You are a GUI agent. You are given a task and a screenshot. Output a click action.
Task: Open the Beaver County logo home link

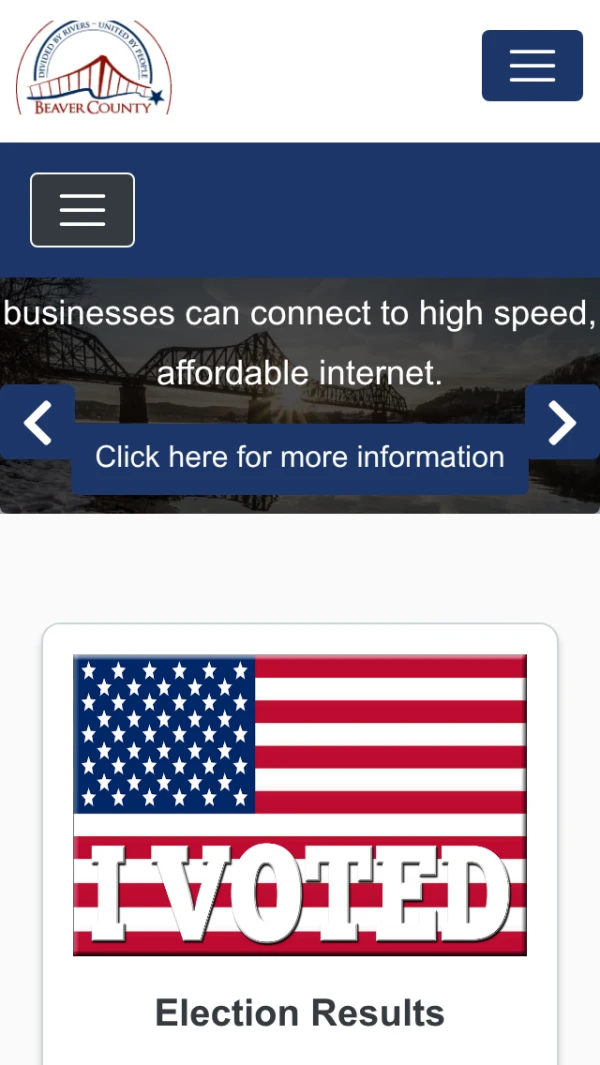[x=94, y=68]
